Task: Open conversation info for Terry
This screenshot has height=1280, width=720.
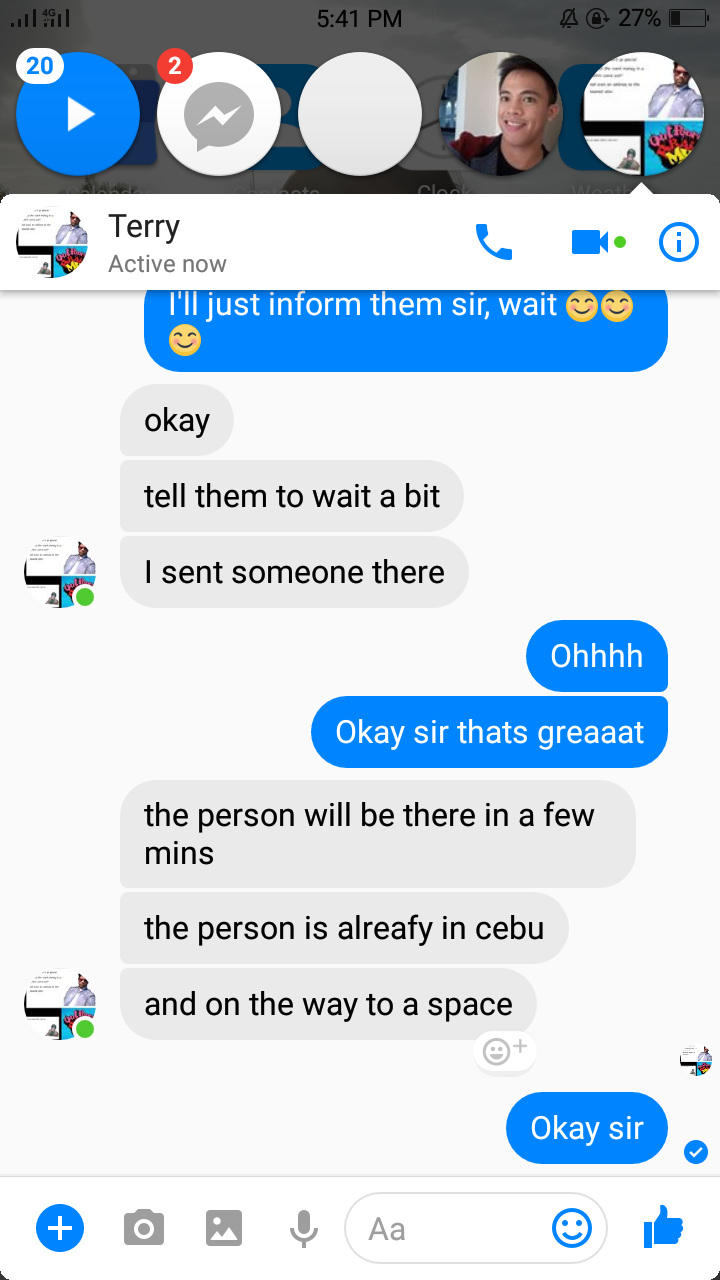Action: 679,242
